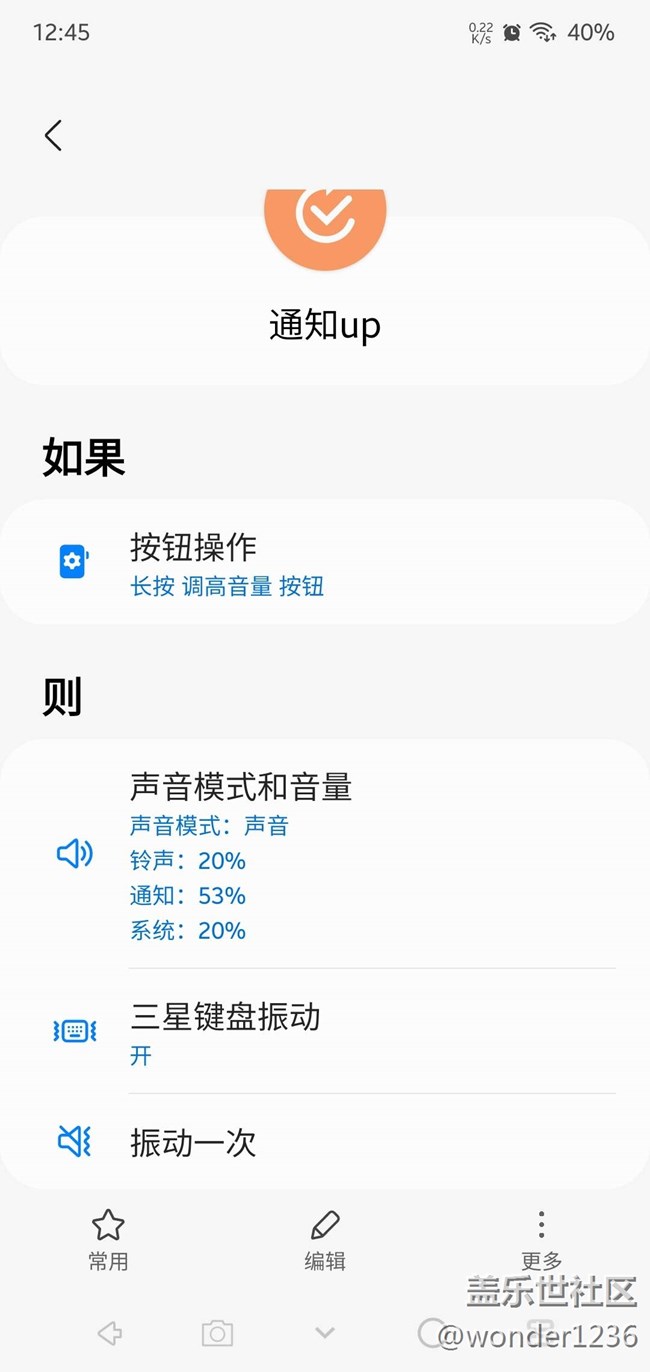Tap the down chevron to hide navigation bar
Viewport: 650px width, 1372px height.
(324, 1333)
